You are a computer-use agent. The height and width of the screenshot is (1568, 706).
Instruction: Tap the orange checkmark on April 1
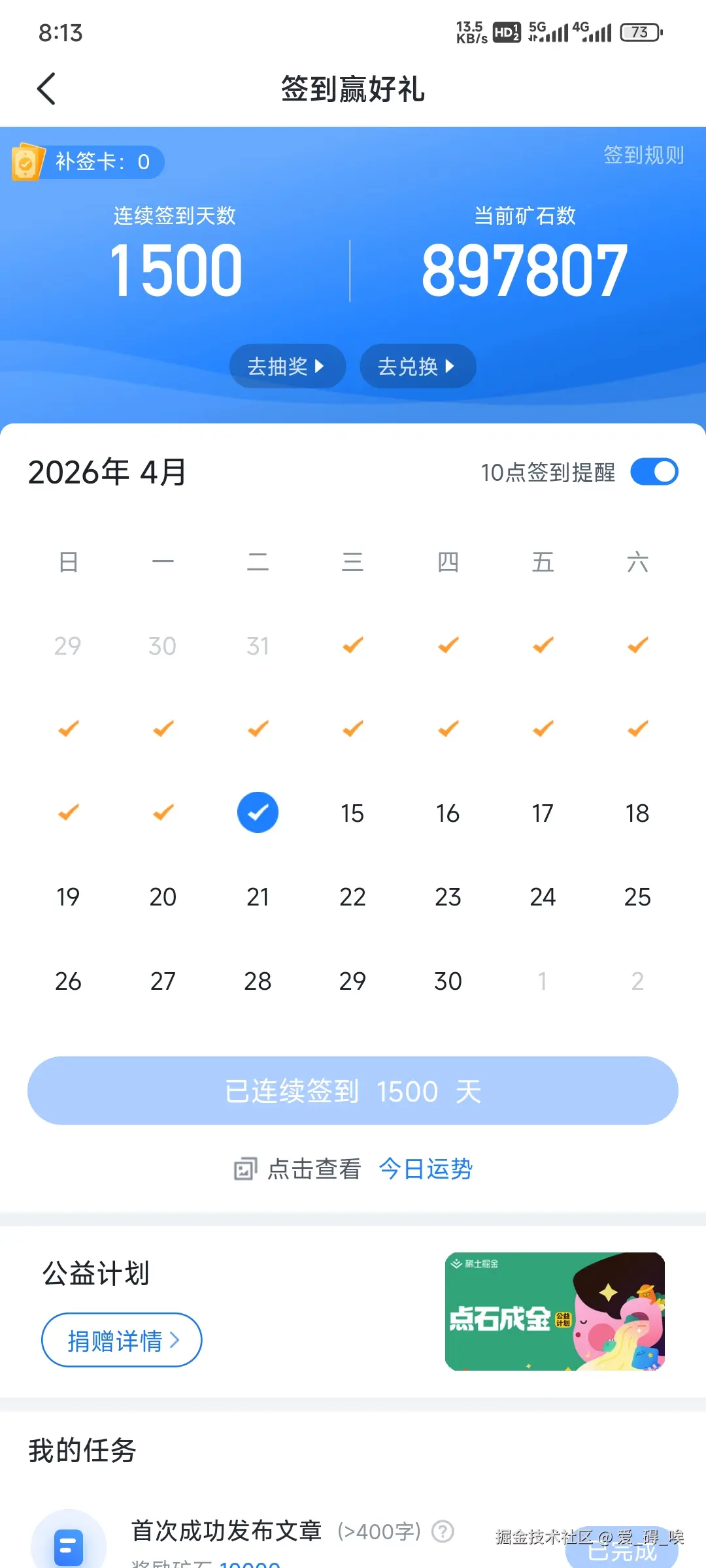tap(352, 645)
